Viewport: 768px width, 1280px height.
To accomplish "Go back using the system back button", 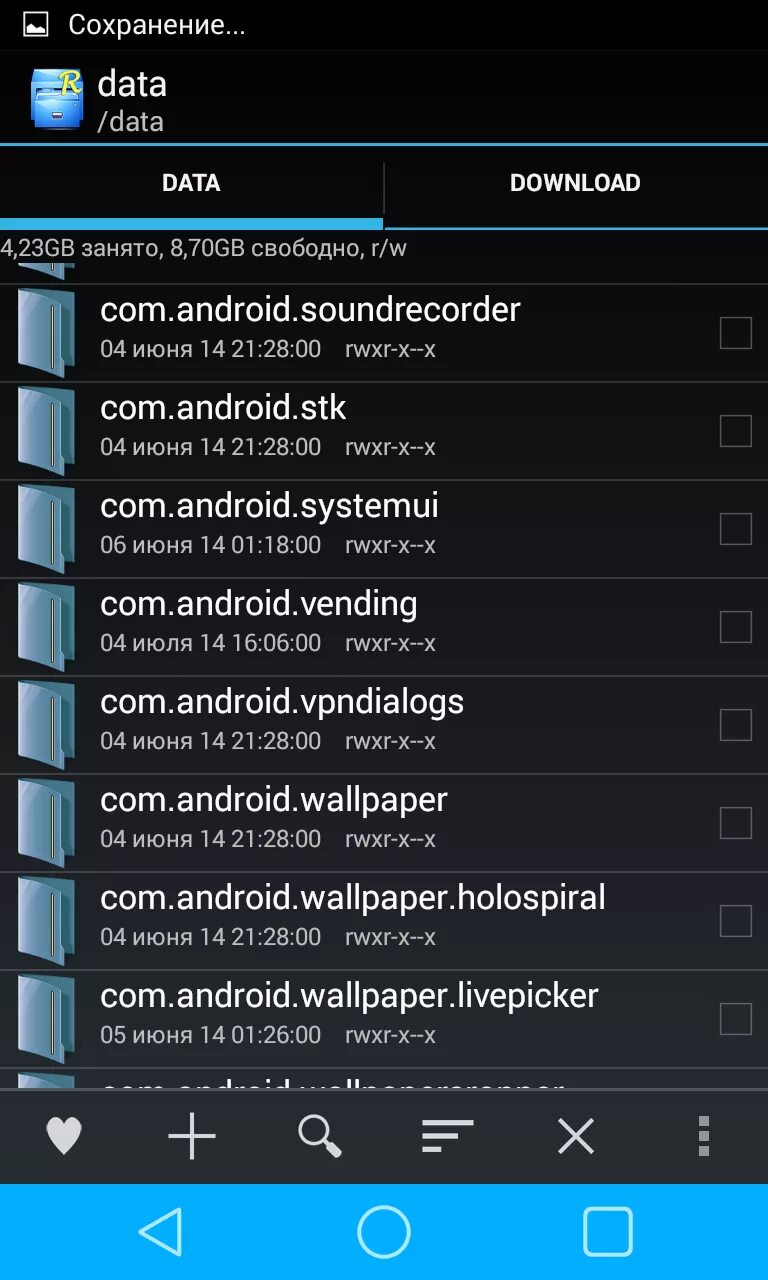I will (x=160, y=1231).
